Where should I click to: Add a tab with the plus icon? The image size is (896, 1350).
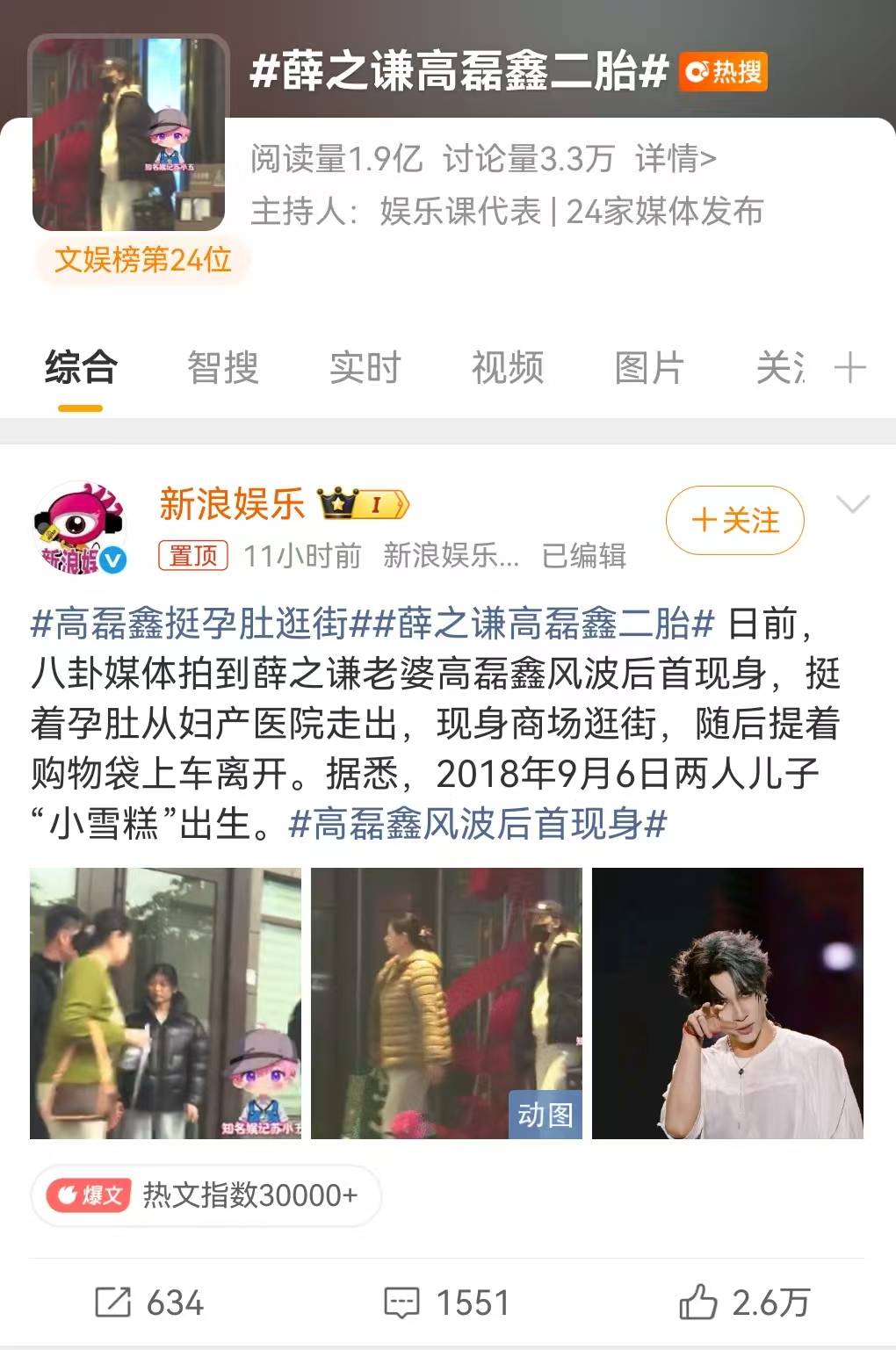click(849, 367)
